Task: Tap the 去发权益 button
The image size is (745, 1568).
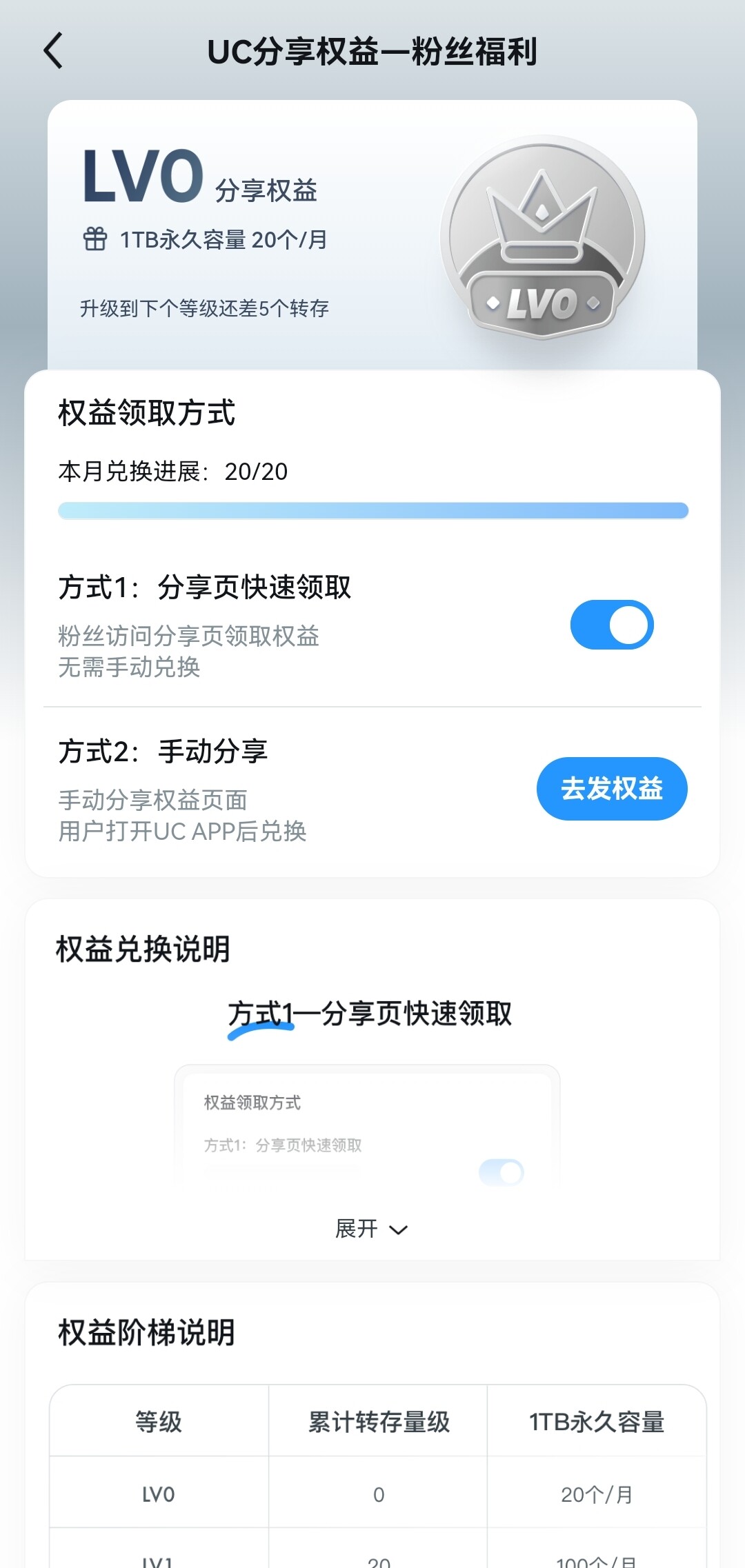Action: [611, 788]
